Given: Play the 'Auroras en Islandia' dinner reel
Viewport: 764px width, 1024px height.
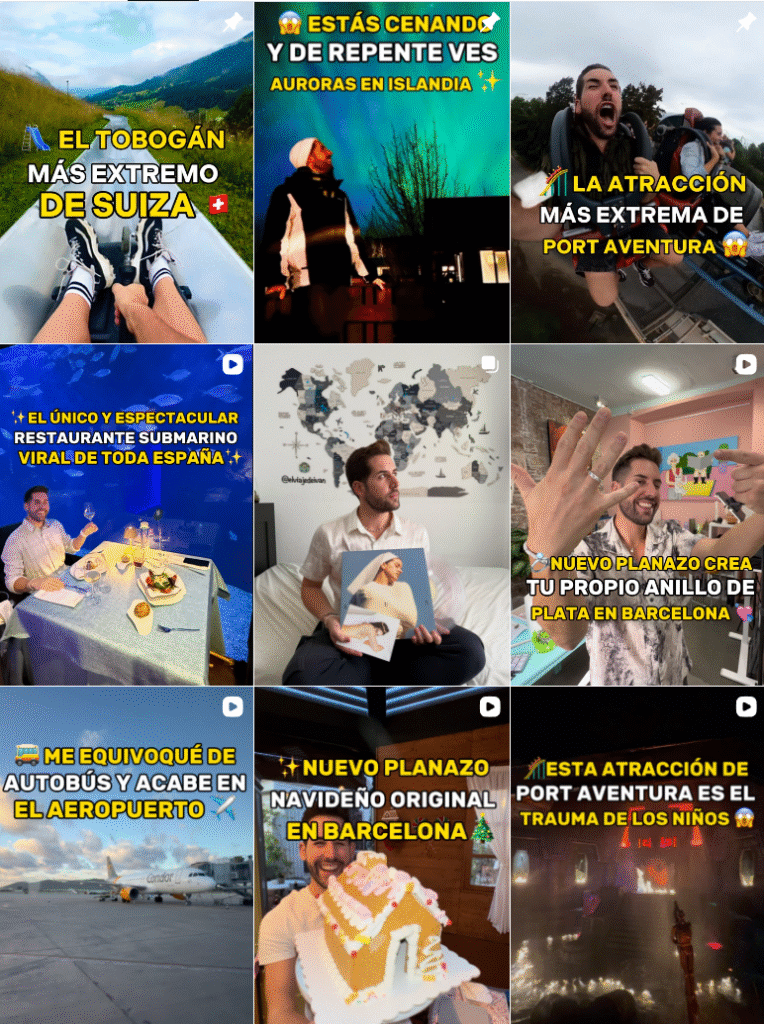Looking at the screenshot, I should click(x=382, y=170).
